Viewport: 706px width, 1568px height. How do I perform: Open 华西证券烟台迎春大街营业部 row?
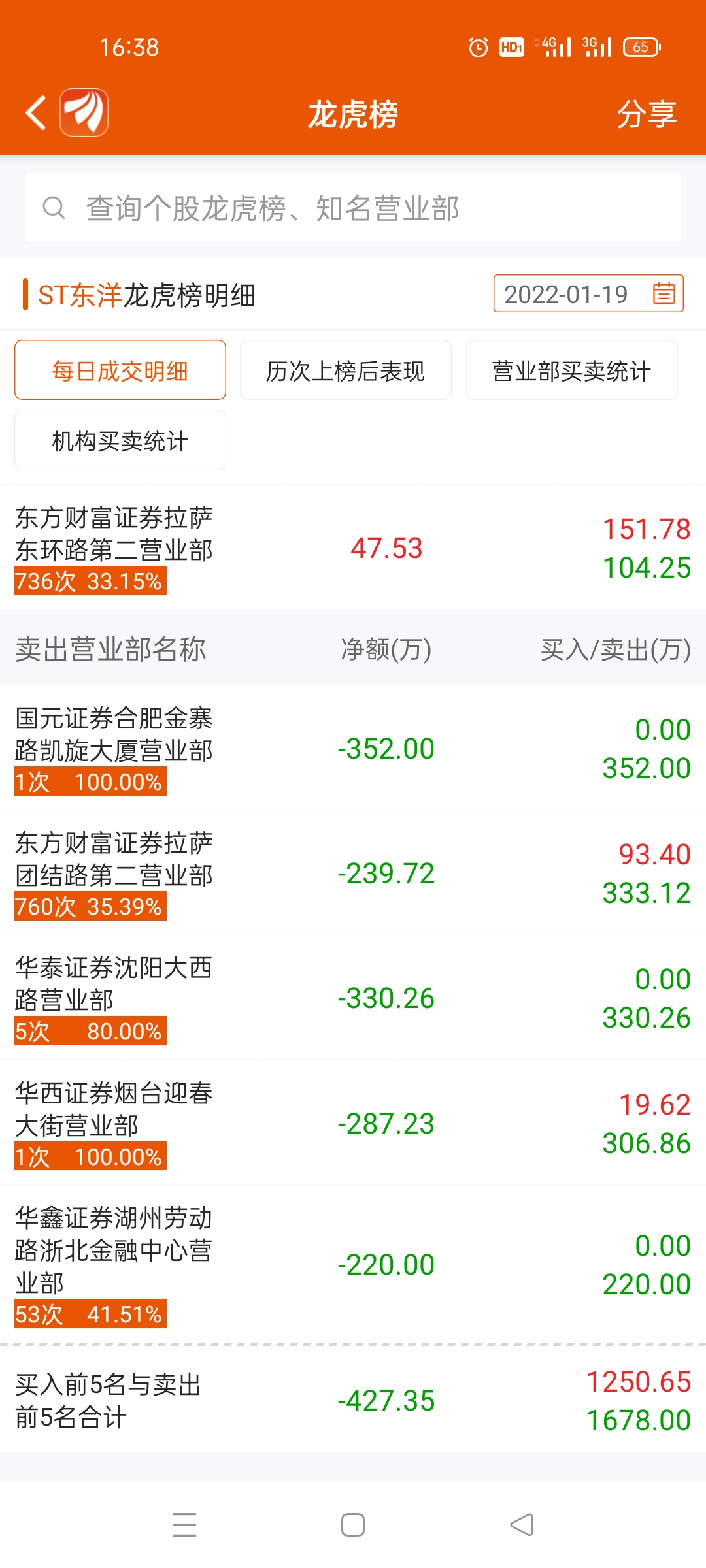(x=353, y=1124)
